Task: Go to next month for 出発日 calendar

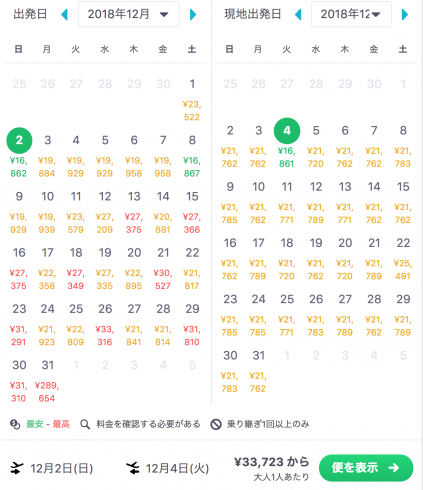Action: pos(193,15)
